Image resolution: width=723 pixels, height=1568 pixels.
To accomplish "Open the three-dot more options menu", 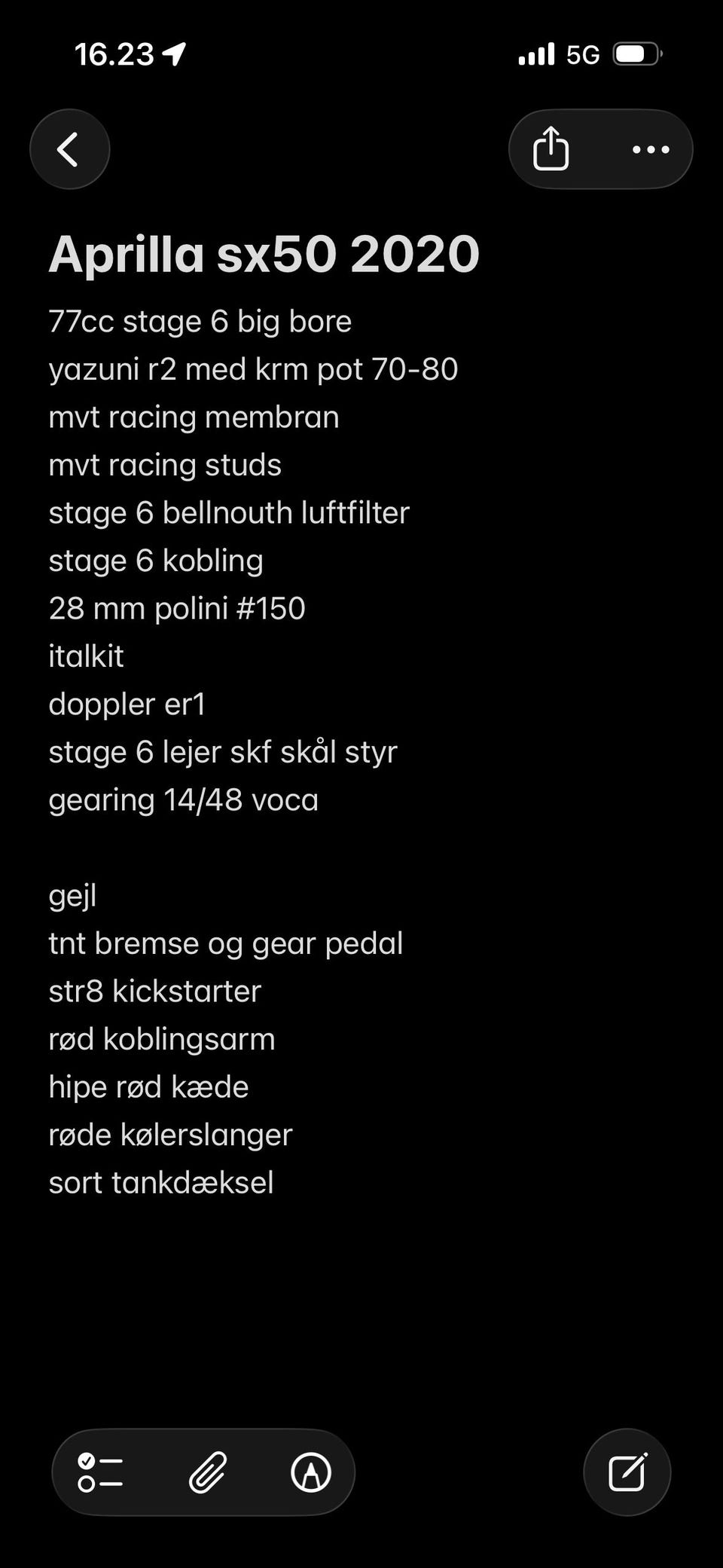I will (651, 149).
